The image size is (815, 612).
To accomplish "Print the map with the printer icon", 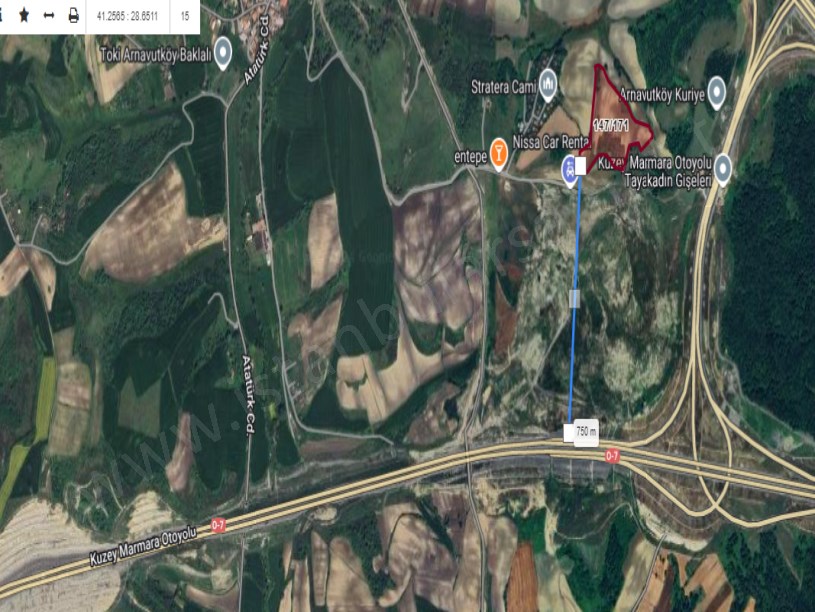I will 73,16.
